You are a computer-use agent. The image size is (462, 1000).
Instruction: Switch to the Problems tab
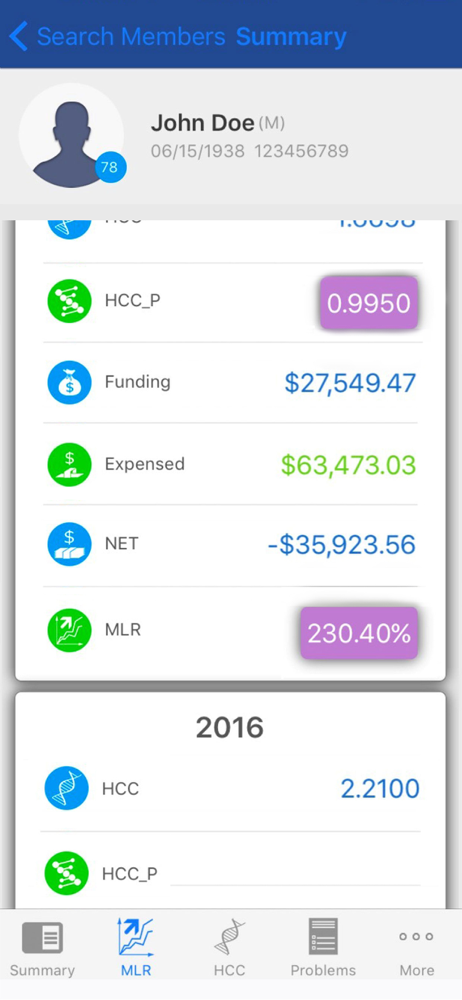click(x=323, y=948)
